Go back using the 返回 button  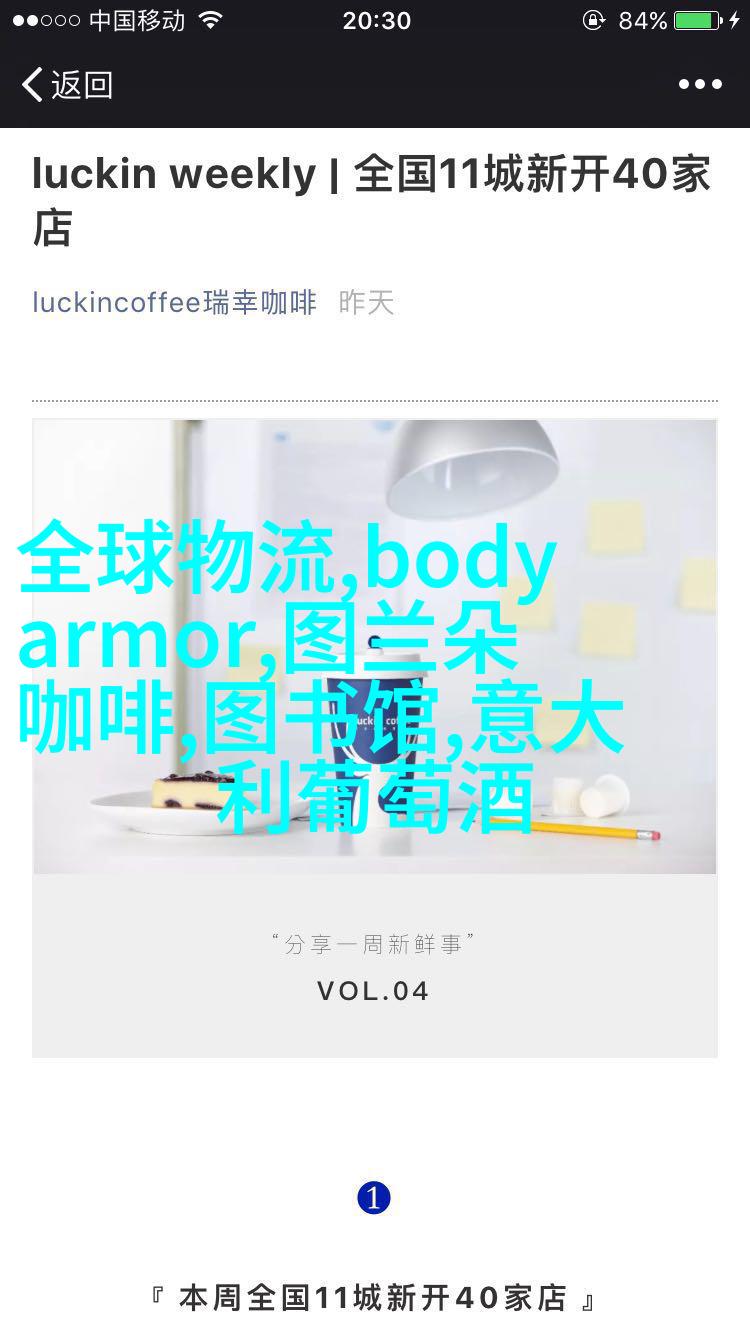(67, 85)
